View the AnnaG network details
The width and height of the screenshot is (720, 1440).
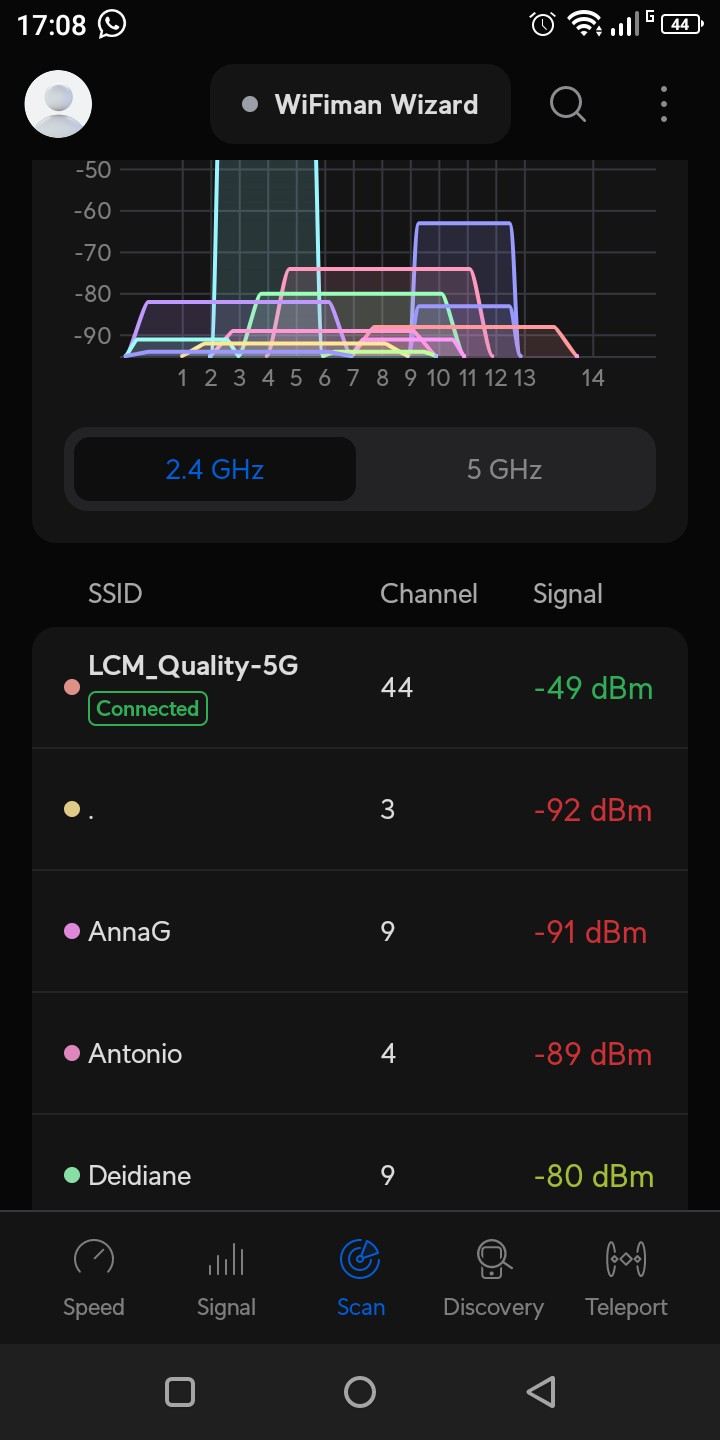[360, 932]
